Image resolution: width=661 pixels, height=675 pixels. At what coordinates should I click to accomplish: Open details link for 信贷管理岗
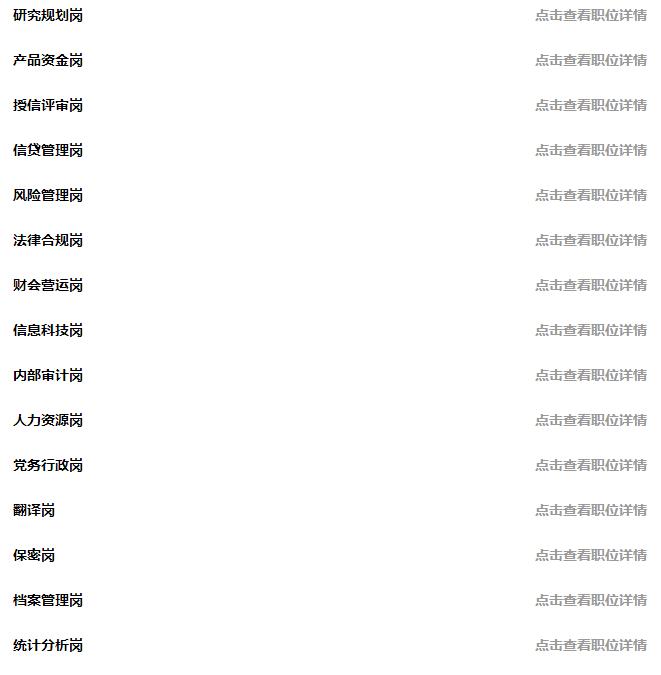(x=590, y=150)
